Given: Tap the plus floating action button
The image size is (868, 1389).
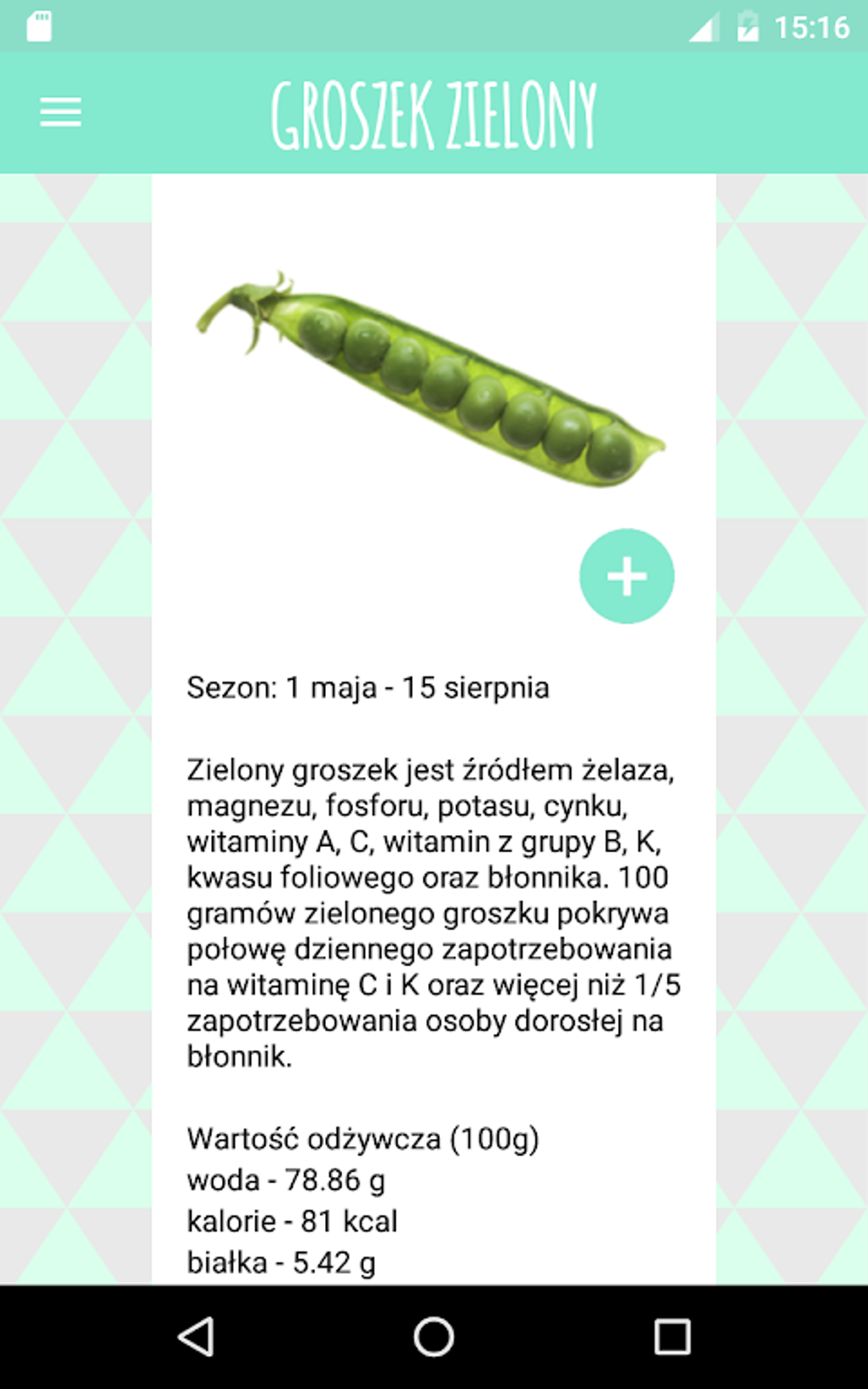Looking at the screenshot, I should coord(626,575).
